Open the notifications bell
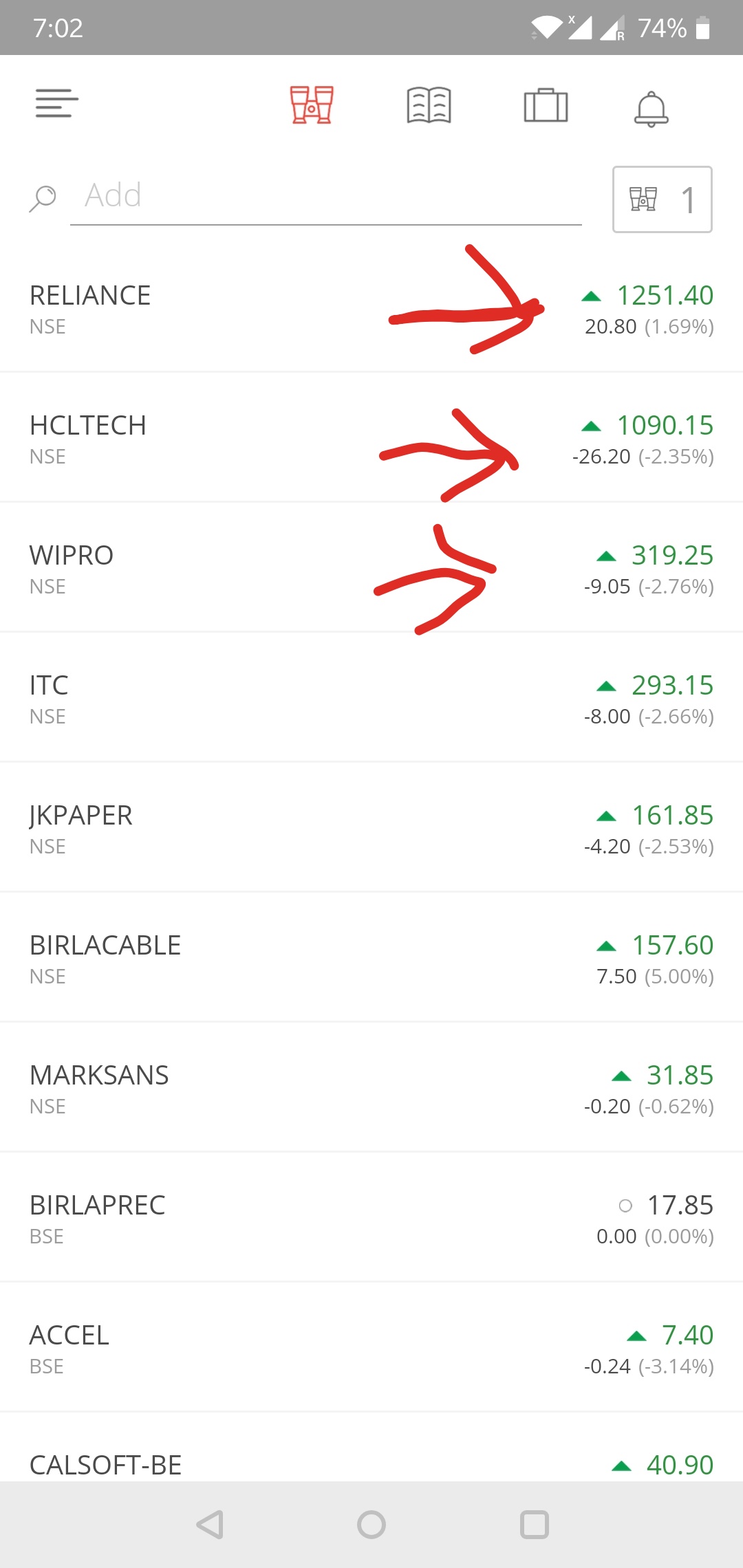The image size is (743, 1568). pos(651,109)
